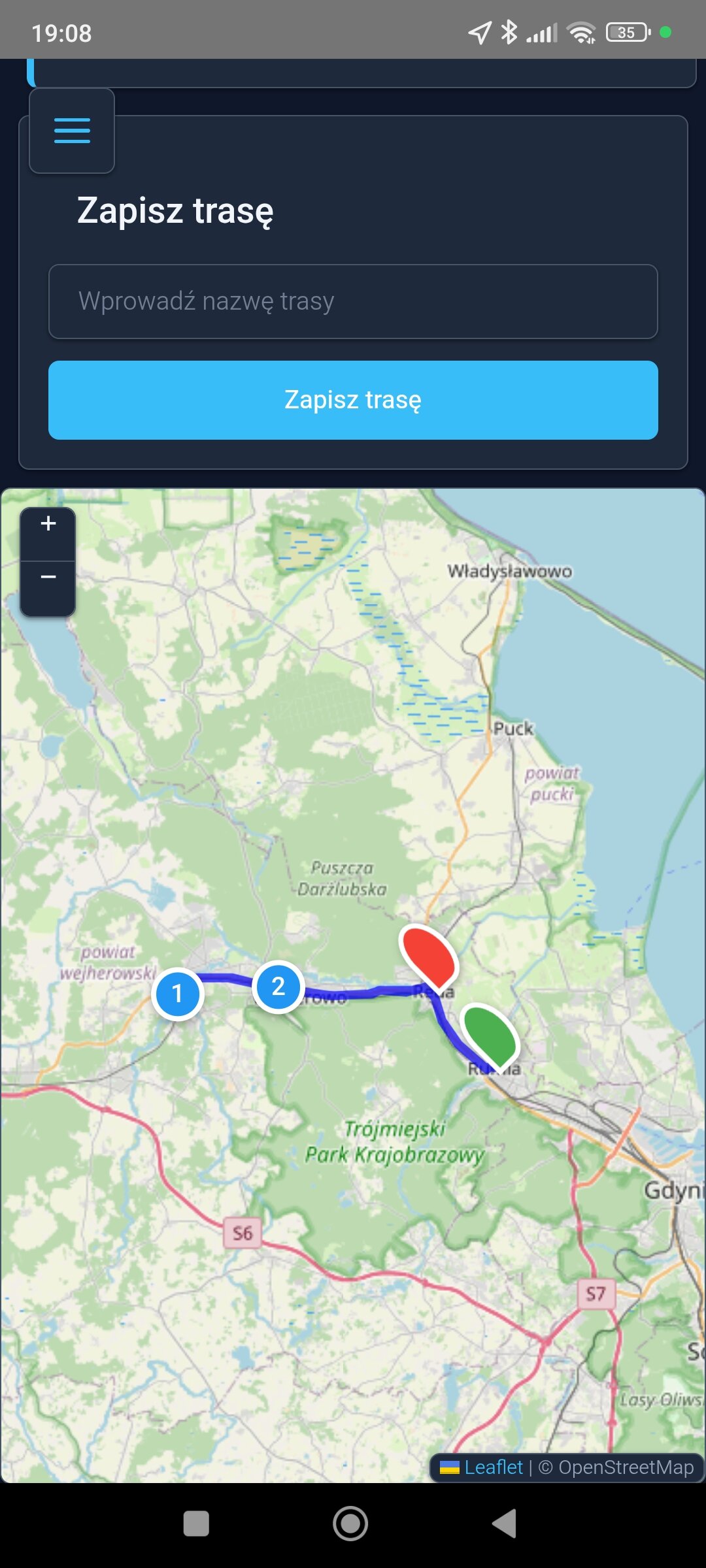706x1568 pixels.
Task: Focus the route name input field
Action: [x=353, y=301]
